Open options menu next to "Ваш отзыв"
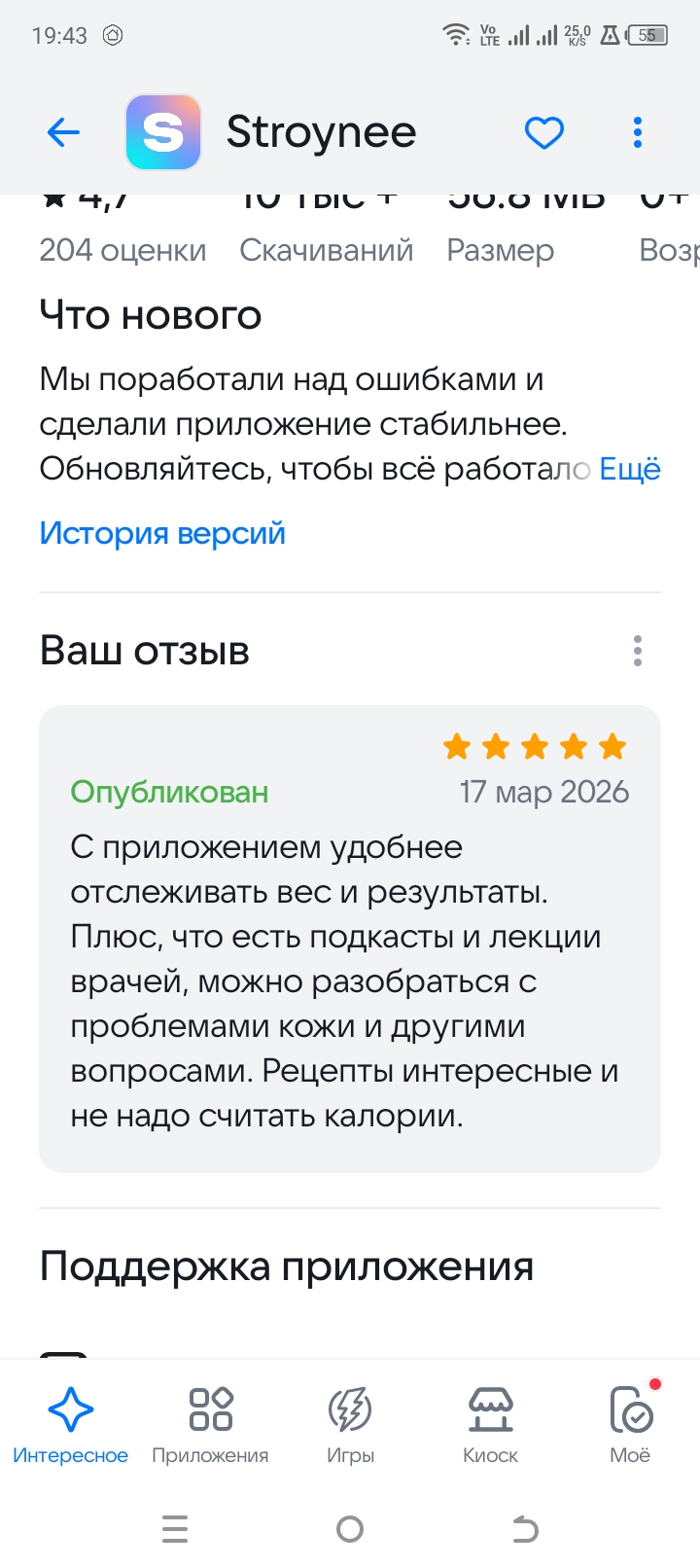Viewport: 700px width, 1568px height. (x=638, y=651)
